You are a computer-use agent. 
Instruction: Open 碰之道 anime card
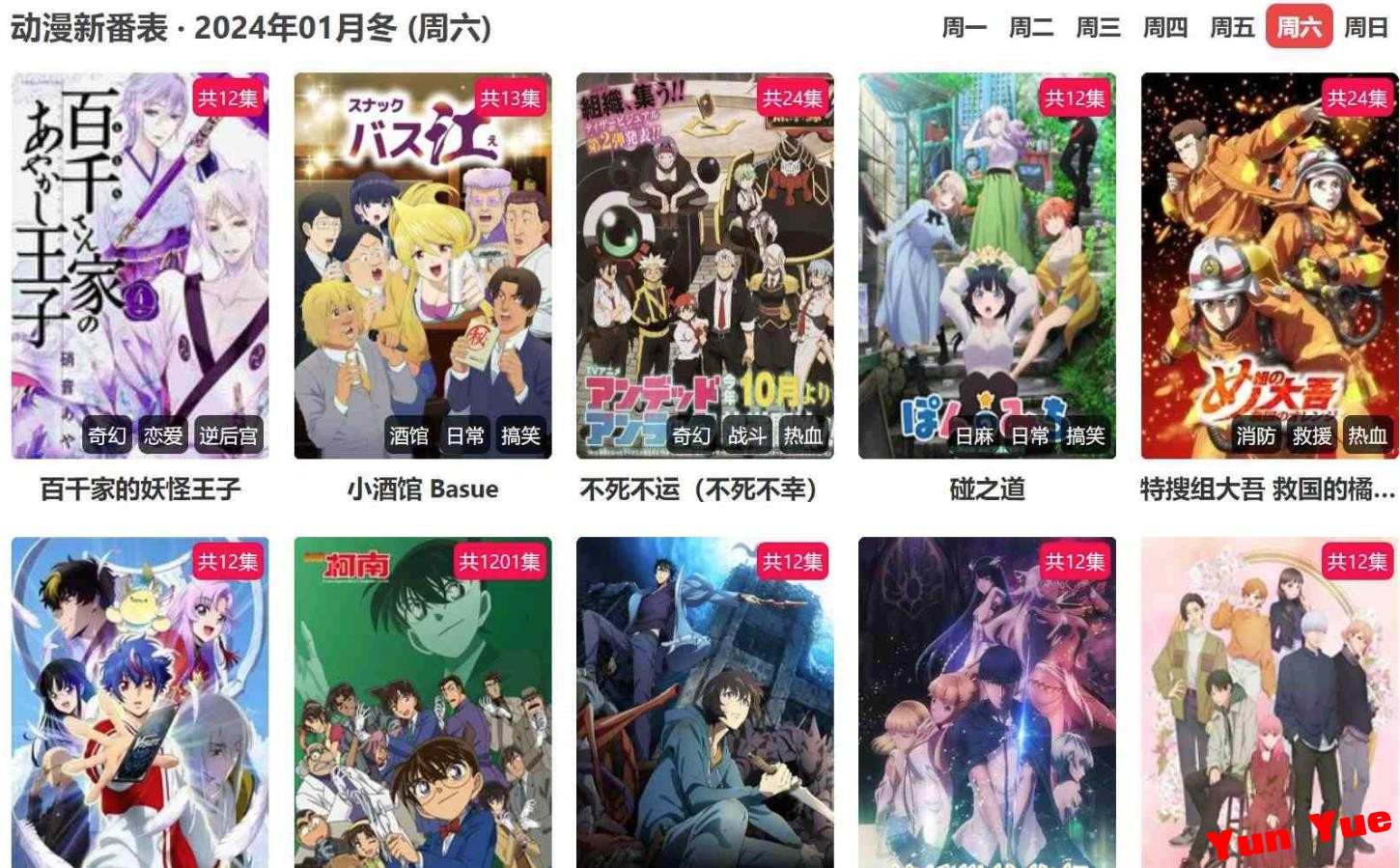[987, 266]
